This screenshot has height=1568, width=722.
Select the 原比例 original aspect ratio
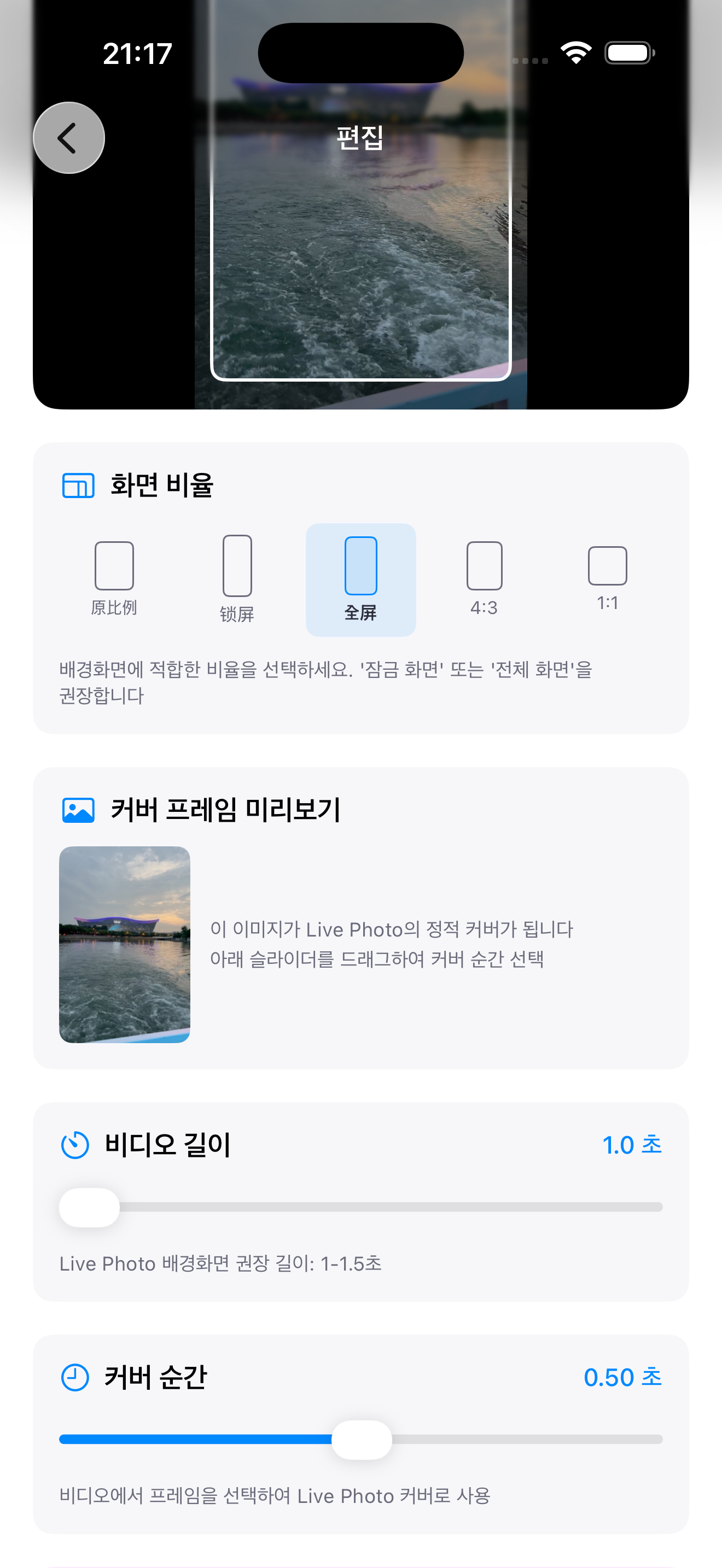114,578
